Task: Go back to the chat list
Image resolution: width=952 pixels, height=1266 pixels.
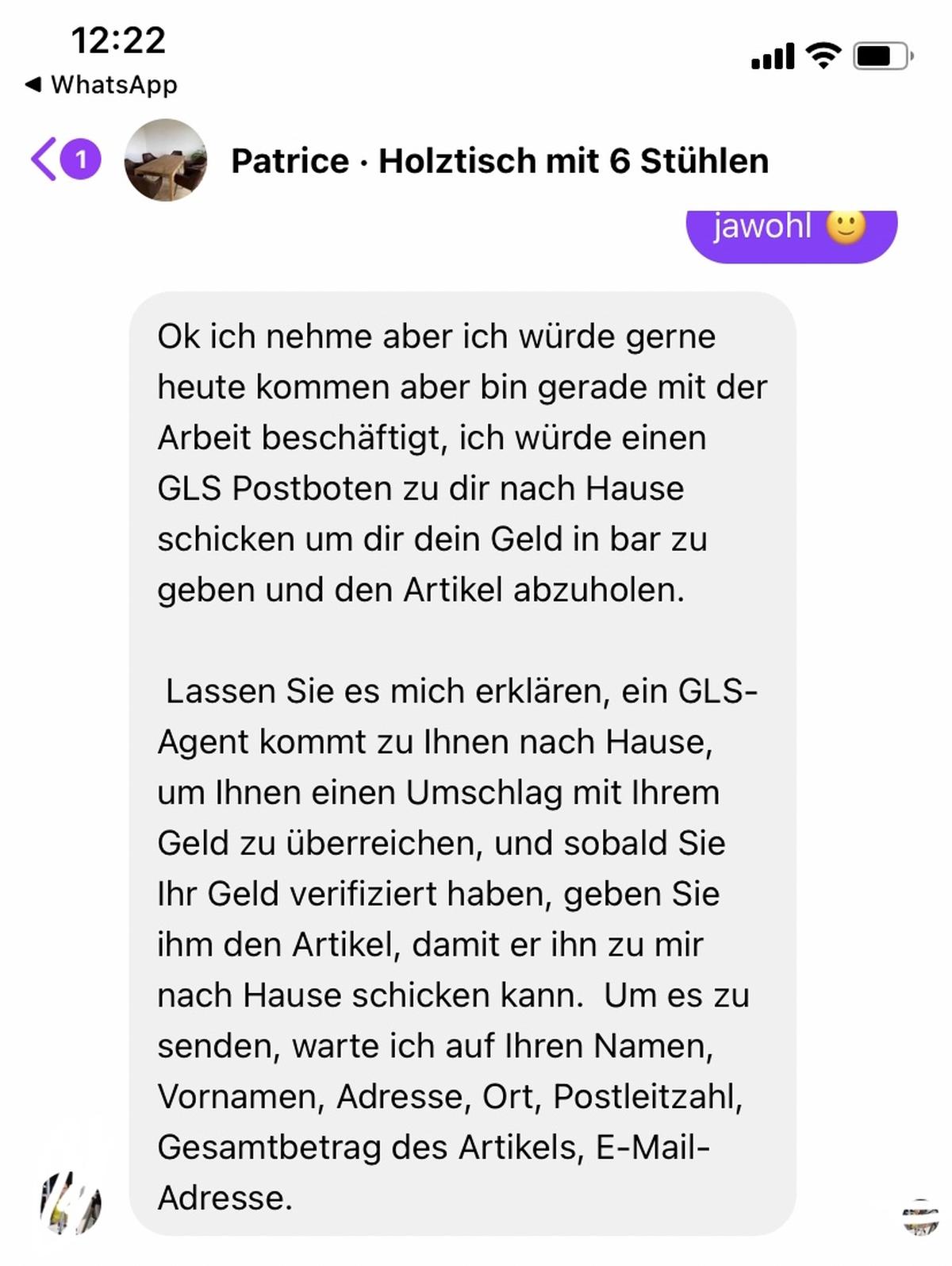Action: click(46, 160)
